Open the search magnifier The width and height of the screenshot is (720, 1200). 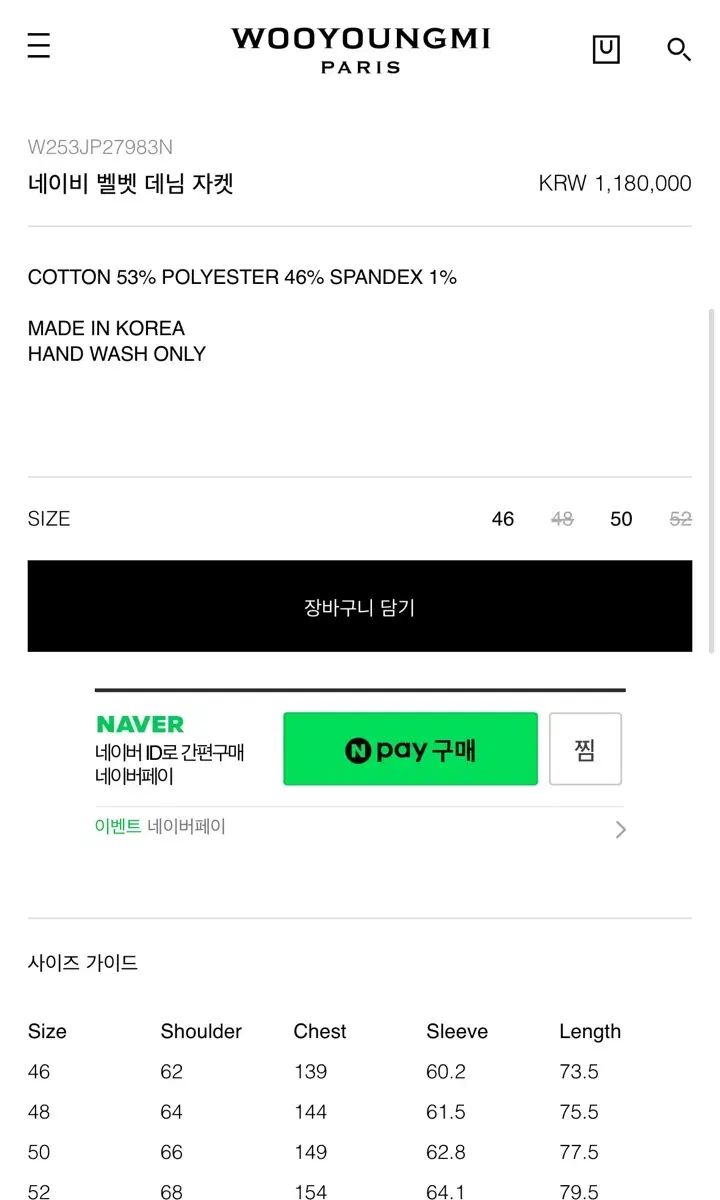[x=679, y=49]
